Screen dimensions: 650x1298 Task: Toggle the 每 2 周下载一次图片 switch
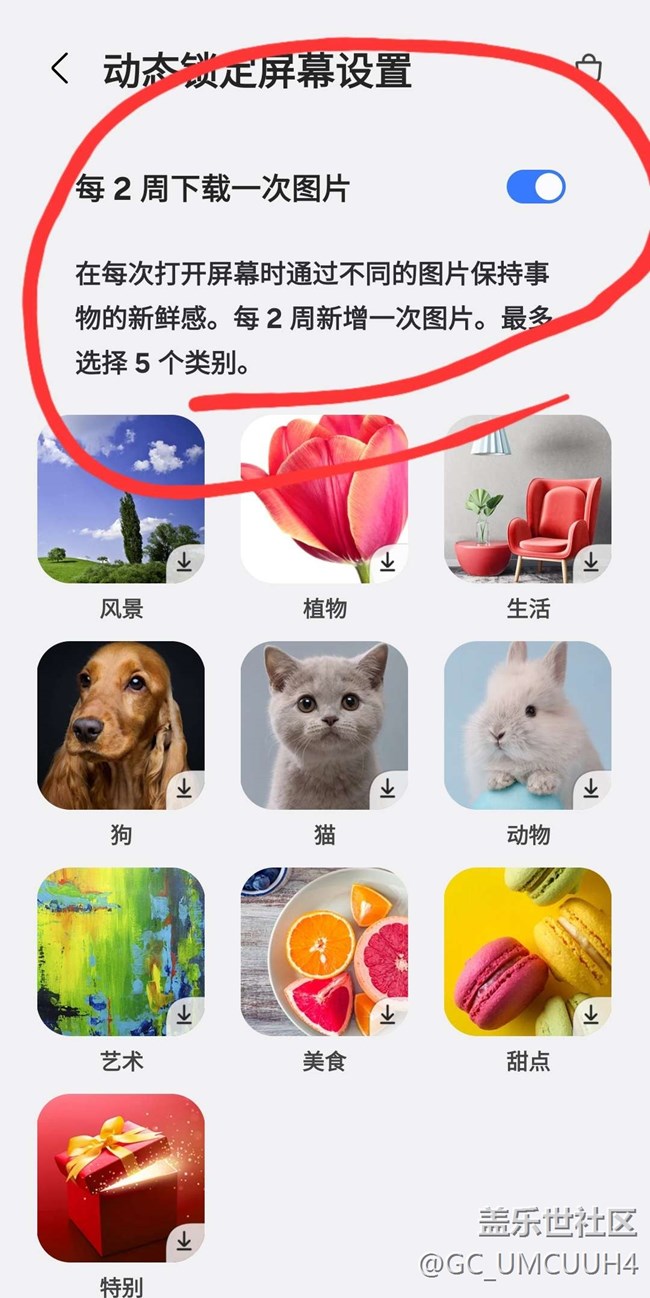536,187
